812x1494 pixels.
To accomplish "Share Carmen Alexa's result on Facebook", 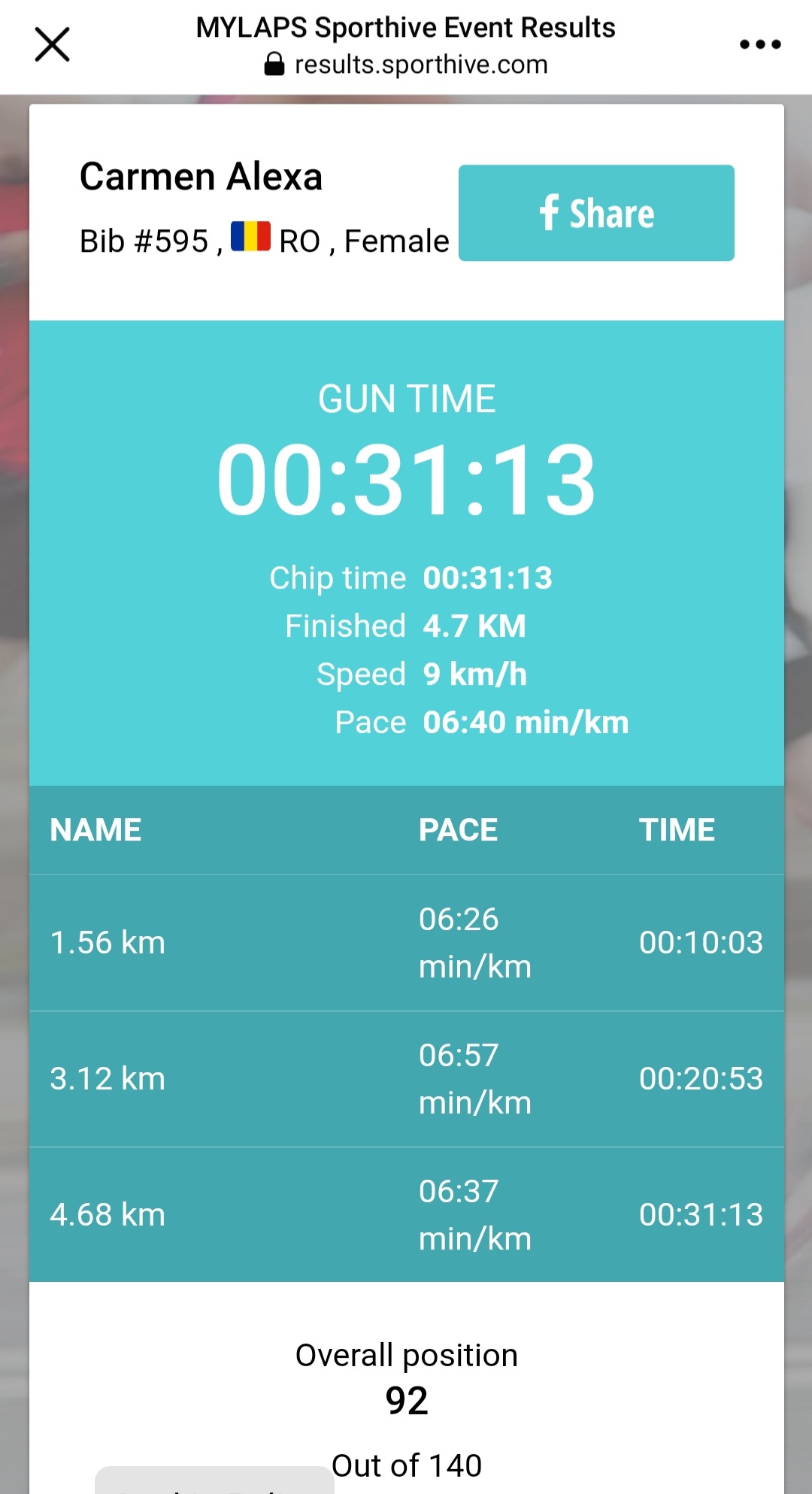I will coord(596,213).
